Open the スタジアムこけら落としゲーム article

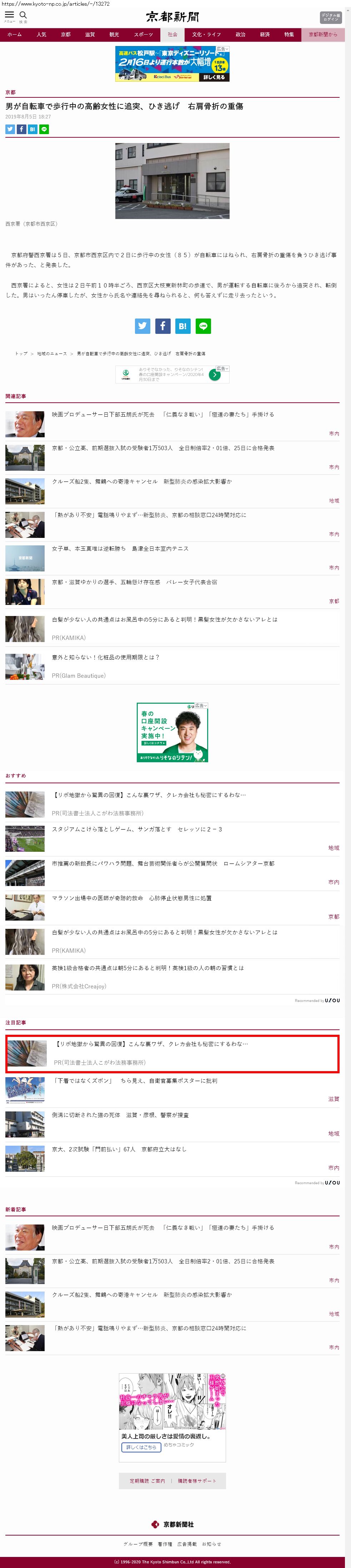(136, 829)
